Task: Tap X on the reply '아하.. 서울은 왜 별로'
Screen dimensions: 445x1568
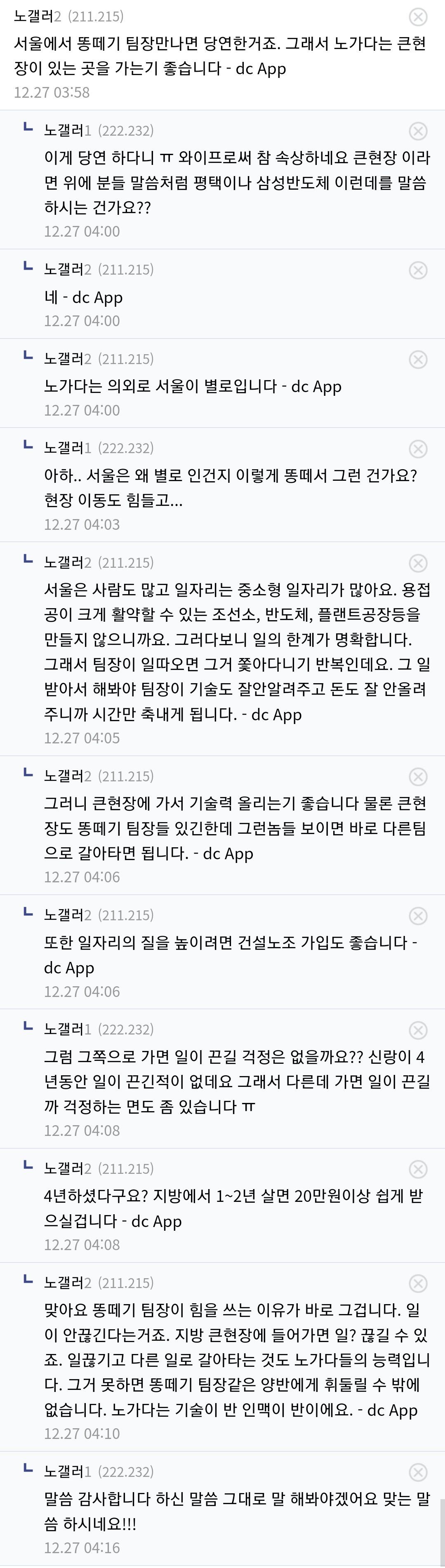Action: pos(418,449)
